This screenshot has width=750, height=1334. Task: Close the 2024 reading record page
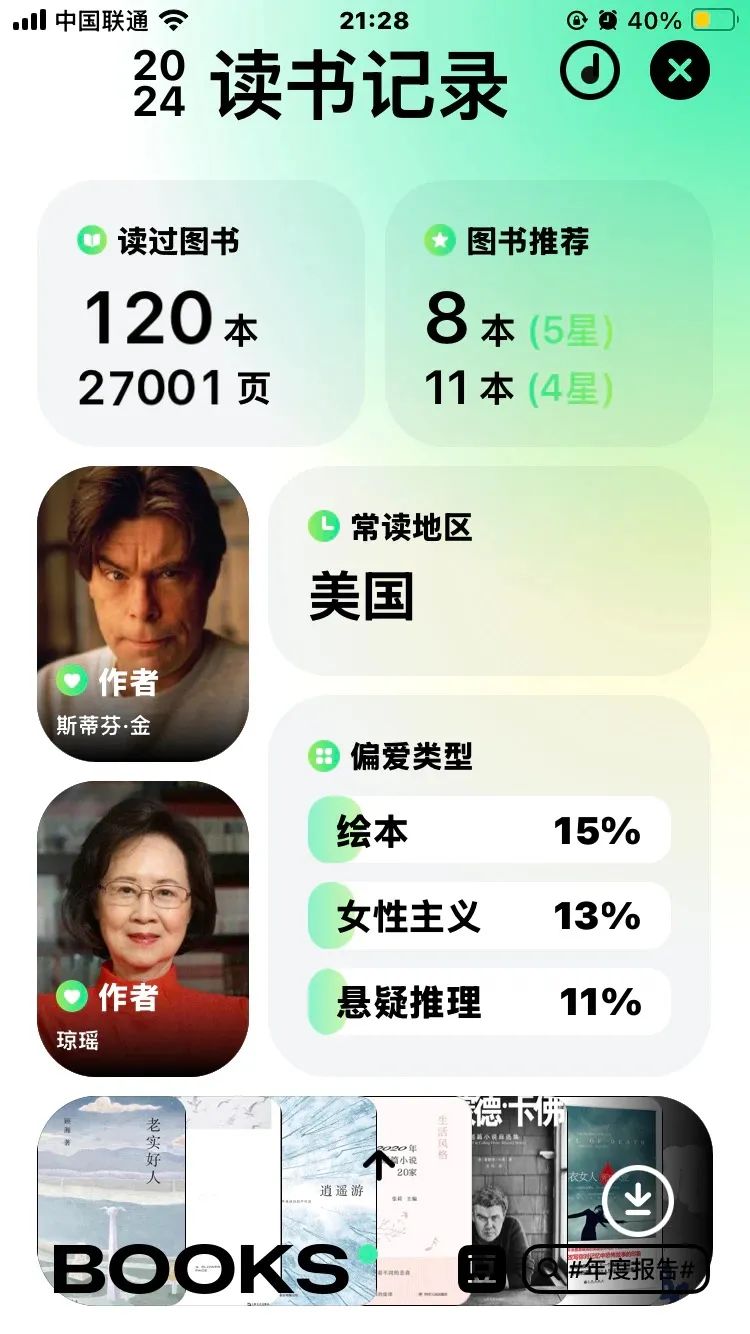coord(680,71)
